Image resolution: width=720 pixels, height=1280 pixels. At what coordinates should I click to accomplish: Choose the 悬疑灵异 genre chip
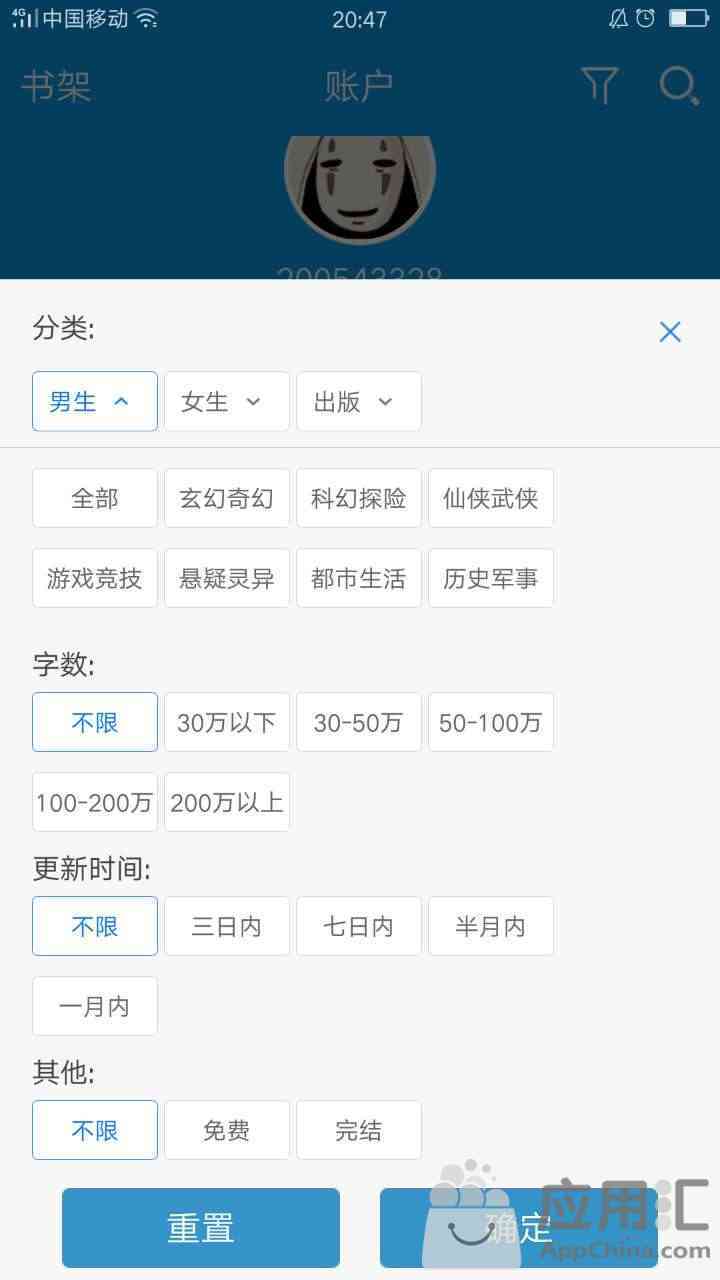(x=227, y=578)
